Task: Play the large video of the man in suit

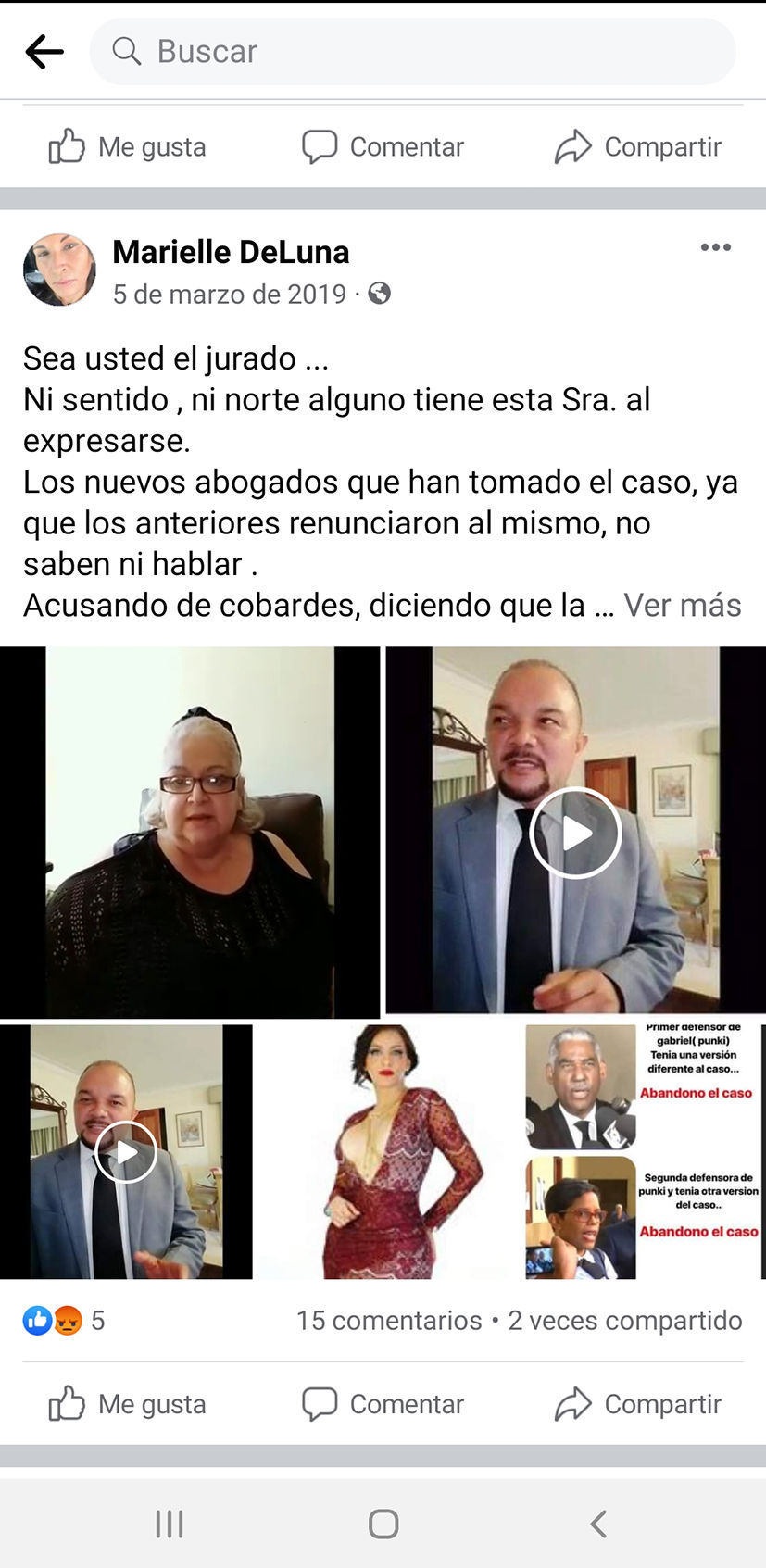Action: [x=575, y=833]
